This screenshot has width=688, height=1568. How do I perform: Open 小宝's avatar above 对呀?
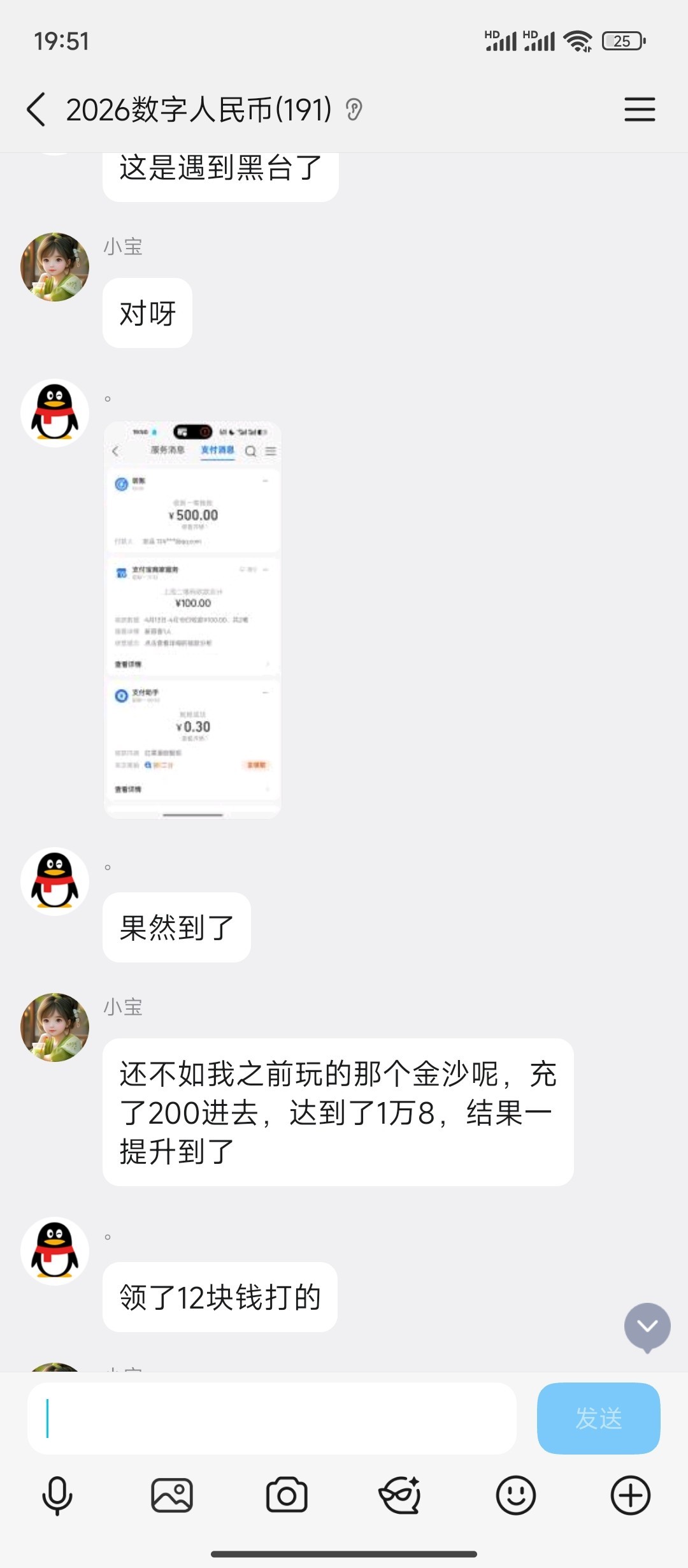[x=55, y=267]
